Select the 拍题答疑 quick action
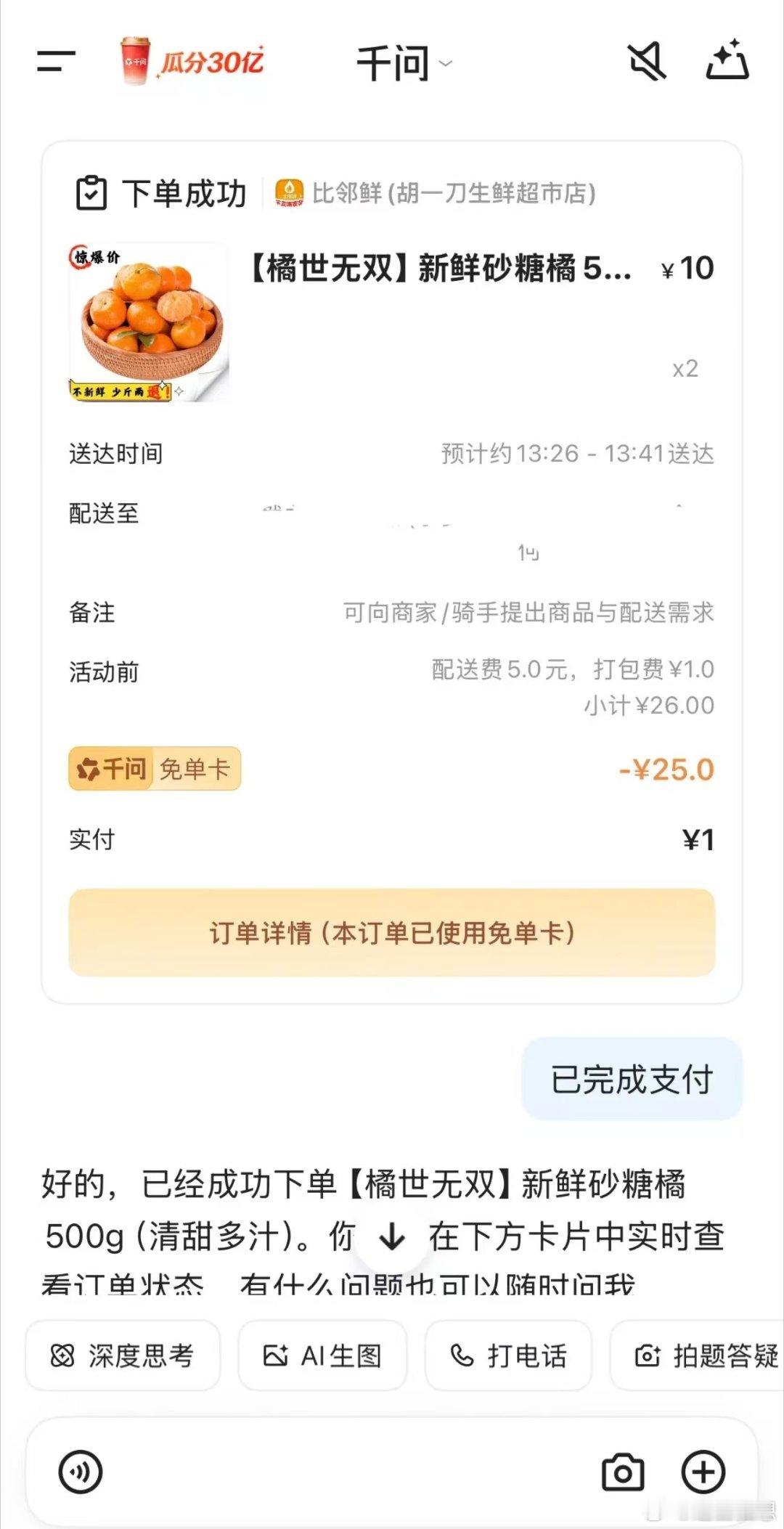Viewport: 784px width, 1529px height. pyautogui.click(x=701, y=1355)
